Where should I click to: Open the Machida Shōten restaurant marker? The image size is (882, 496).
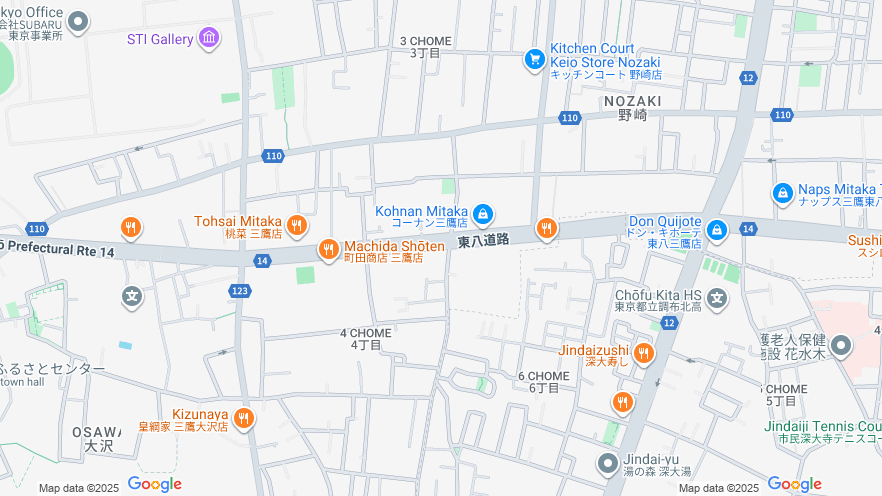[328, 250]
